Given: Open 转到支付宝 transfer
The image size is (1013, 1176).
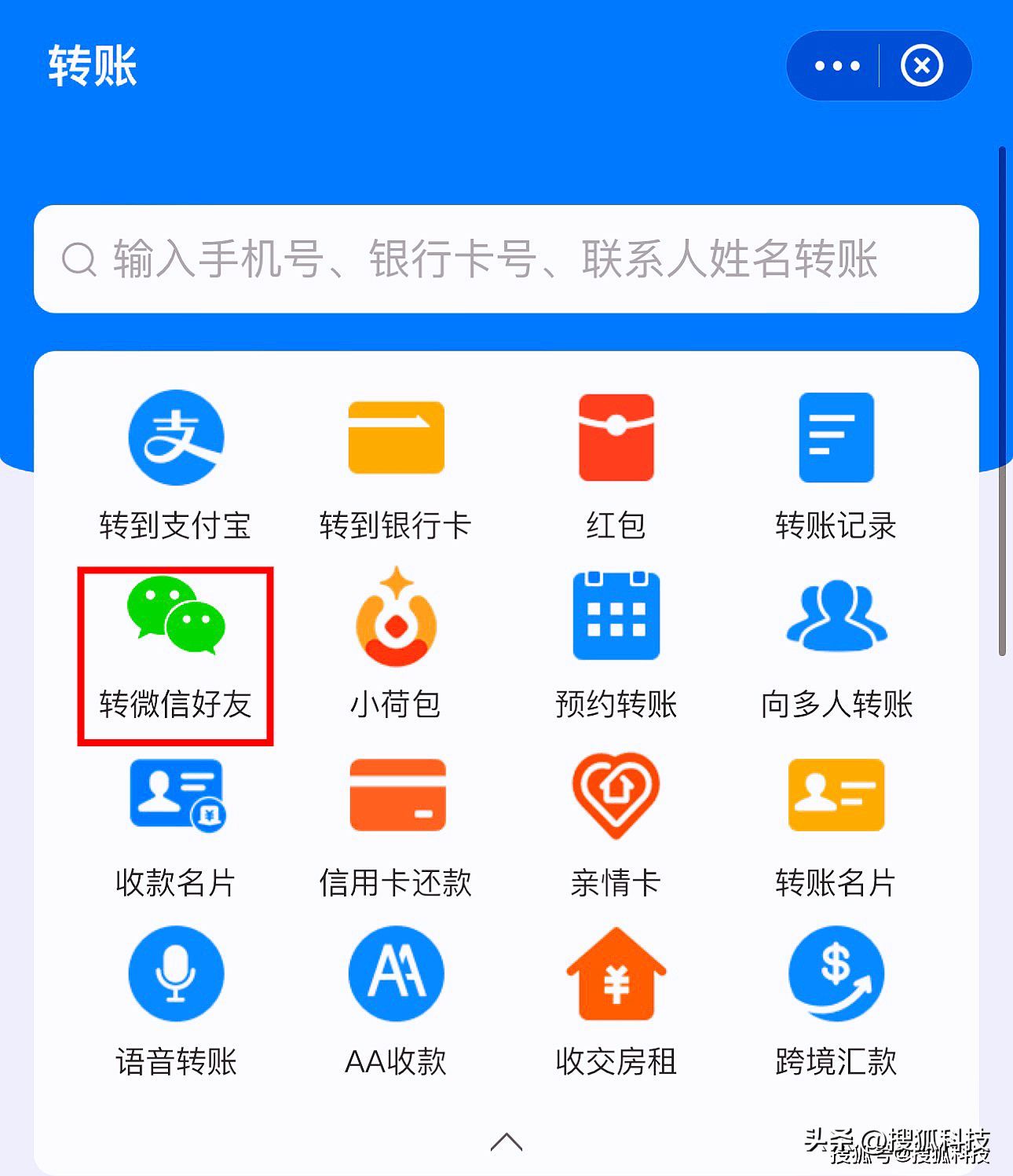Looking at the screenshot, I should [x=176, y=438].
